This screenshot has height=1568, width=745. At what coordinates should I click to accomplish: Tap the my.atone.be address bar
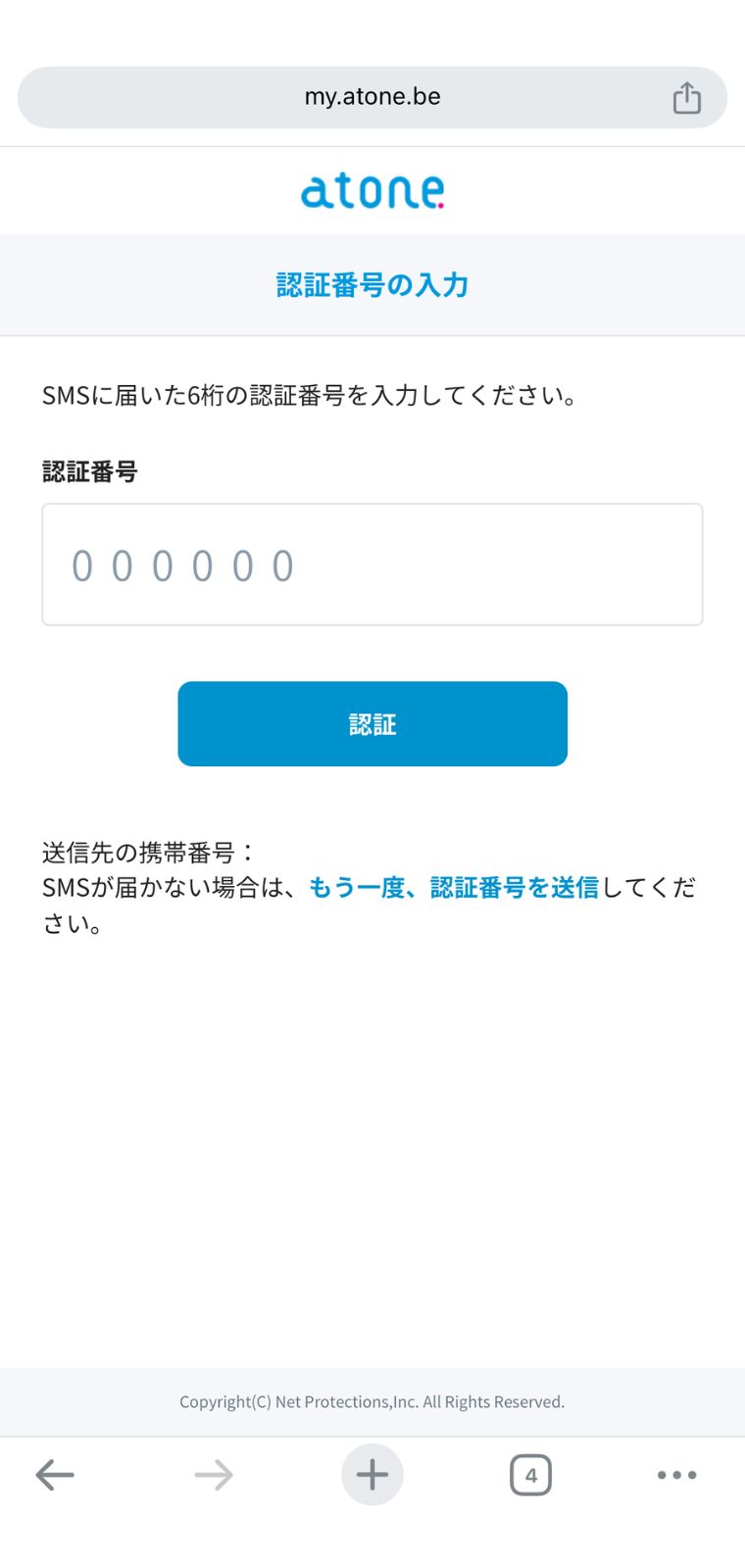coord(372,97)
